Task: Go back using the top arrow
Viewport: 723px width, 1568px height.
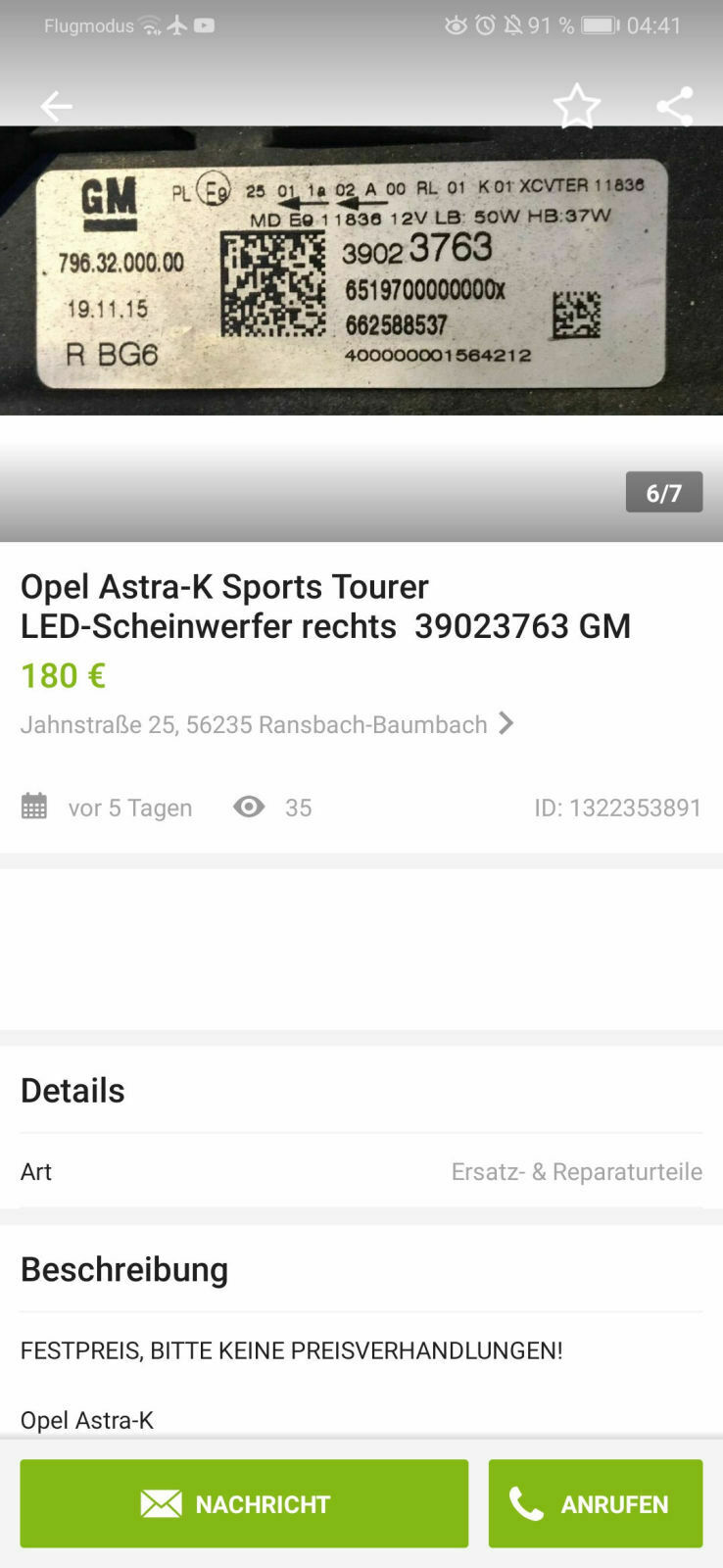Action: click(x=56, y=106)
